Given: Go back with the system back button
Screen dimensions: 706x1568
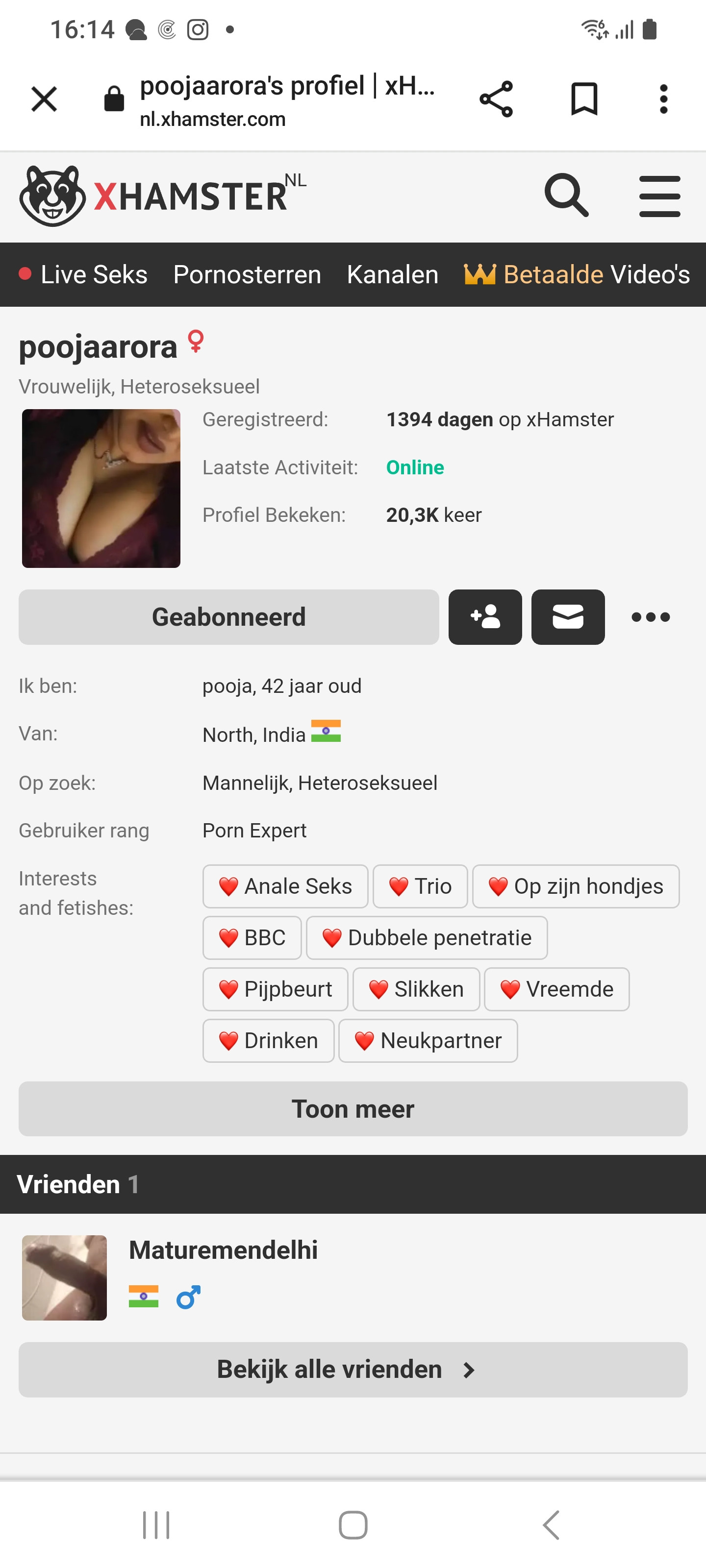Looking at the screenshot, I should (551, 1524).
